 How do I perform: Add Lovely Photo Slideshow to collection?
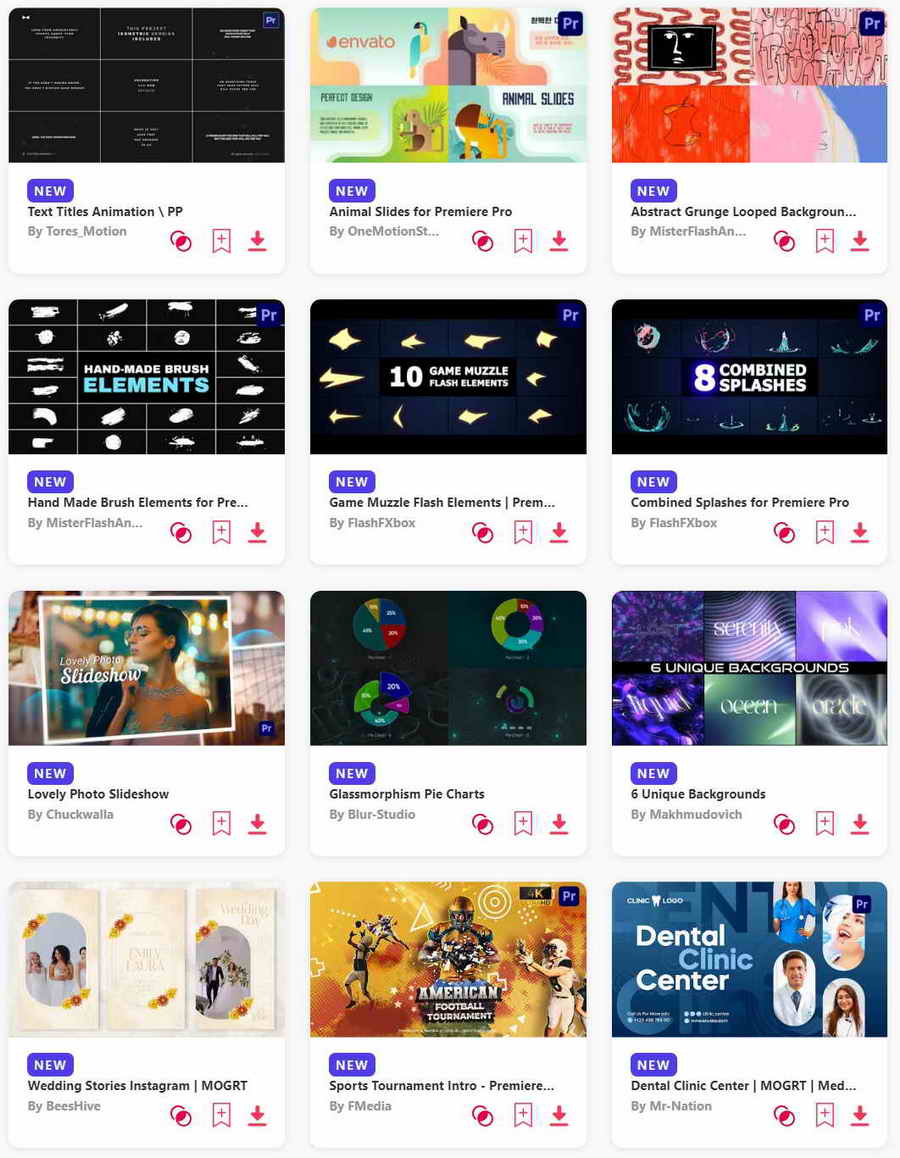[221, 824]
